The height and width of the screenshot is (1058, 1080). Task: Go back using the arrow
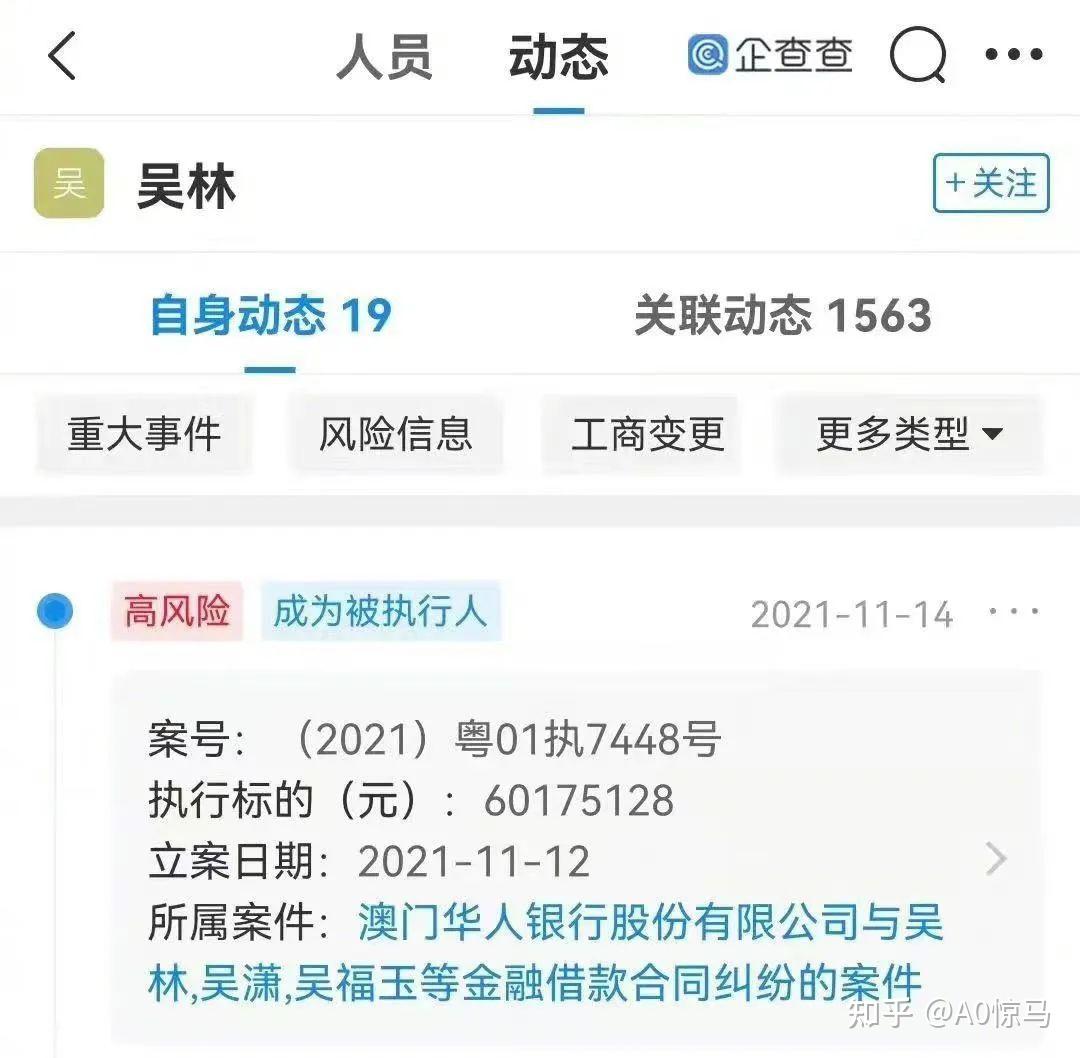pyautogui.click(x=62, y=55)
